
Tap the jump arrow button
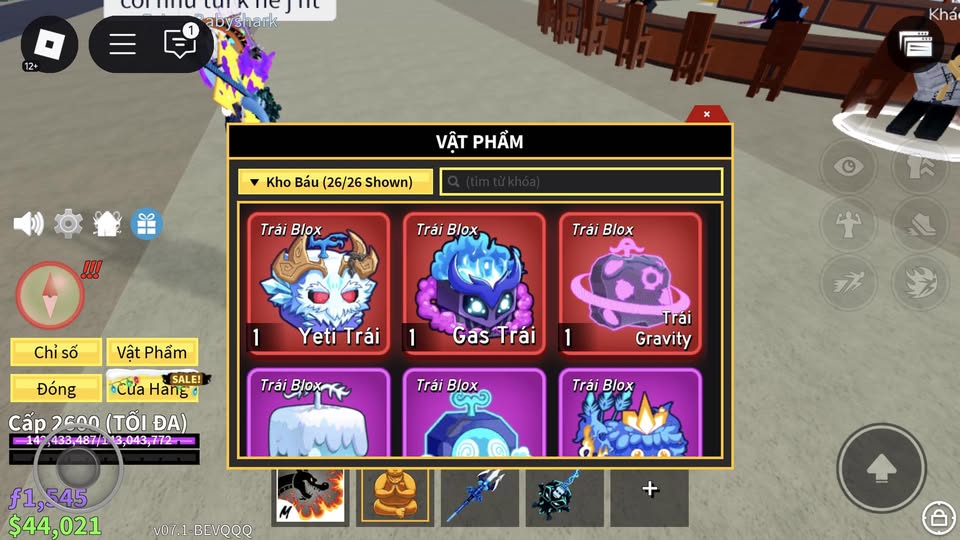click(x=881, y=467)
